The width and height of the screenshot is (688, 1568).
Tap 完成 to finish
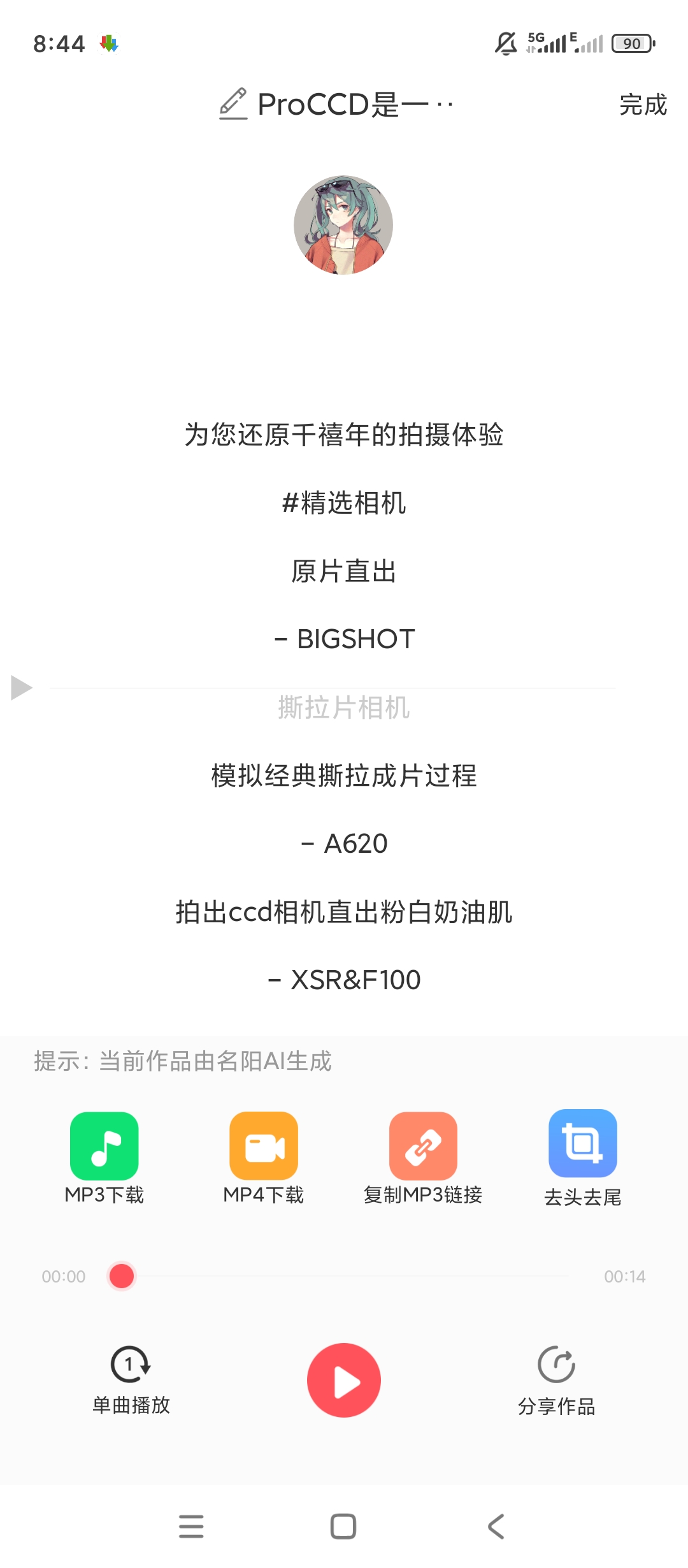tap(643, 105)
